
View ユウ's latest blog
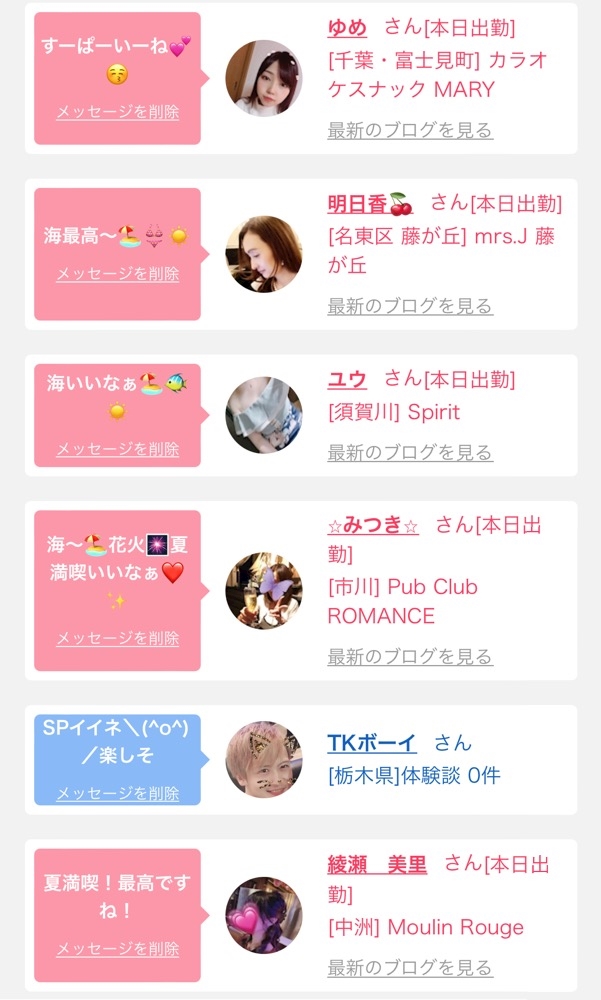click(x=410, y=453)
